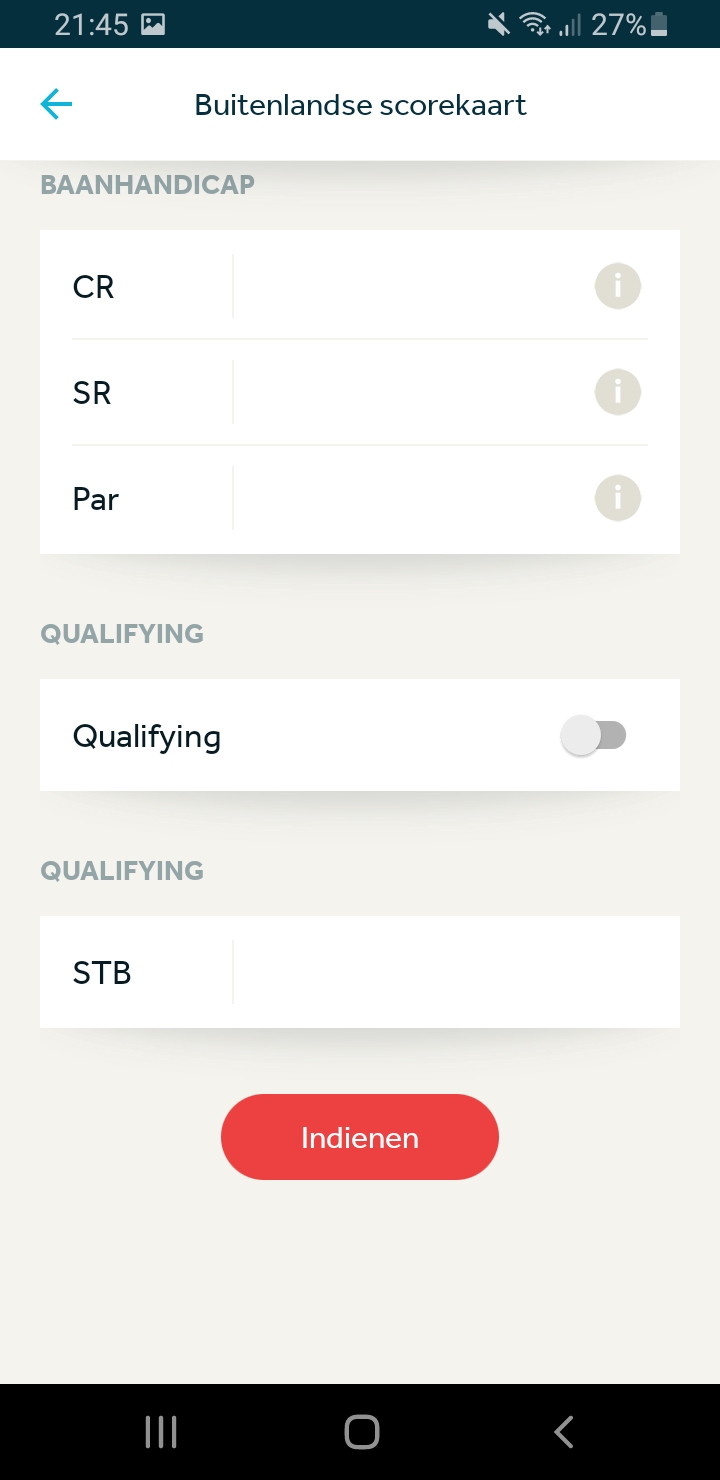Image resolution: width=720 pixels, height=1480 pixels.
Task: Tap the STB input field
Action: [x=455, y=972]
